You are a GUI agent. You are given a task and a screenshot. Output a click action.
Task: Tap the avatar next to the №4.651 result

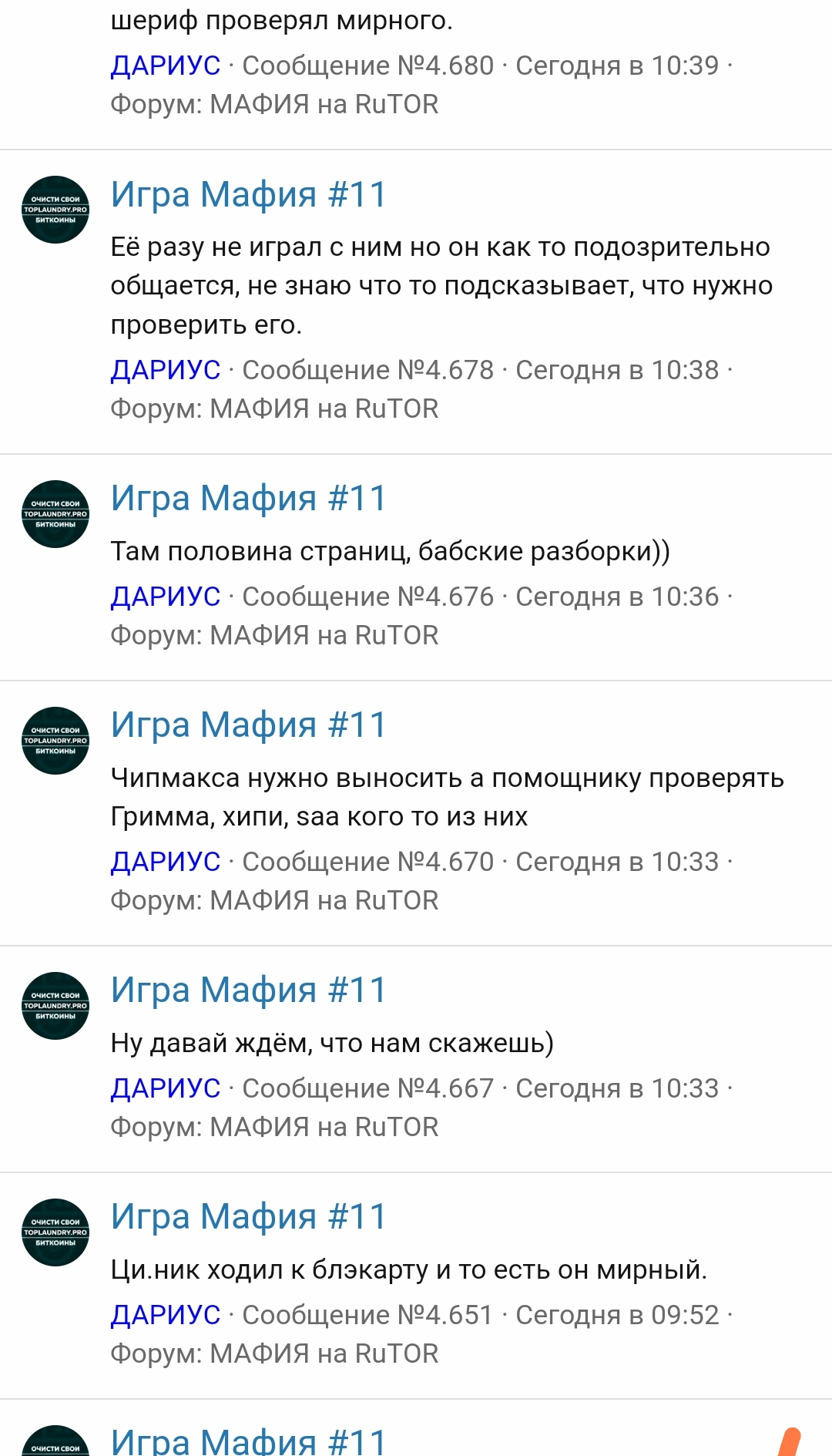[55, 1232]
